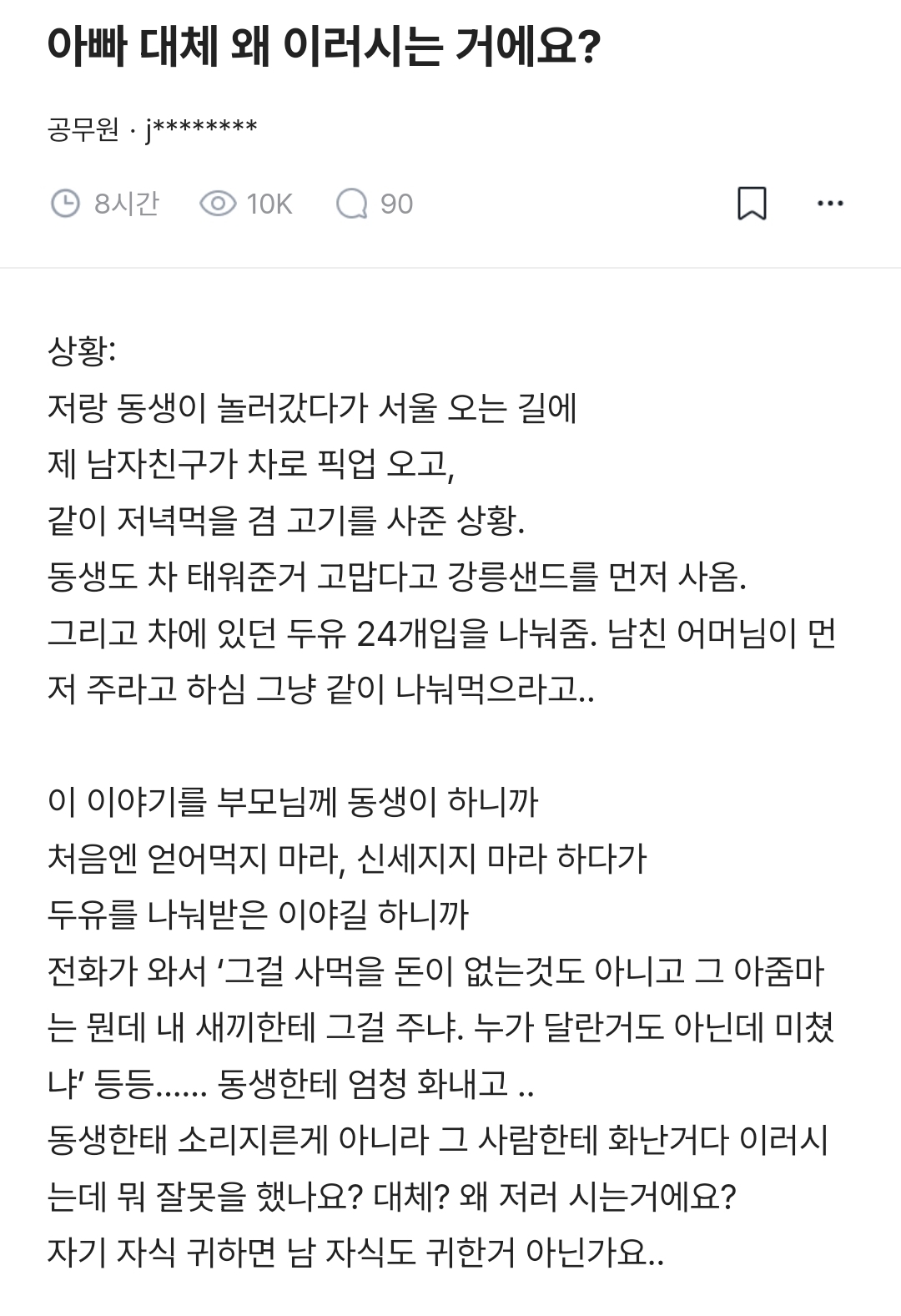
Task: Click the 8시간 timestamp label
Action: pos(127,203)
